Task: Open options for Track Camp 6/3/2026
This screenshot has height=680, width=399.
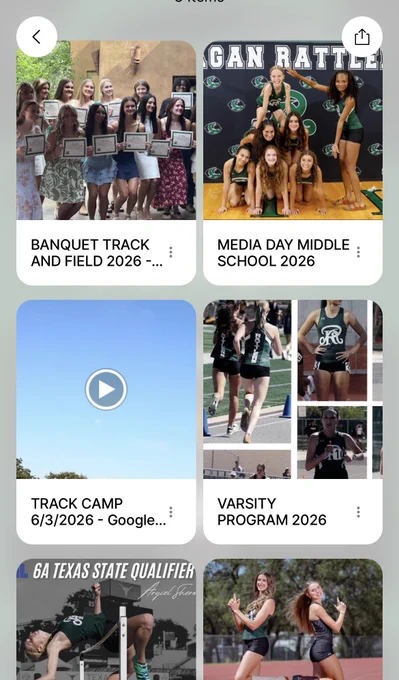Action: coord(170,512)
